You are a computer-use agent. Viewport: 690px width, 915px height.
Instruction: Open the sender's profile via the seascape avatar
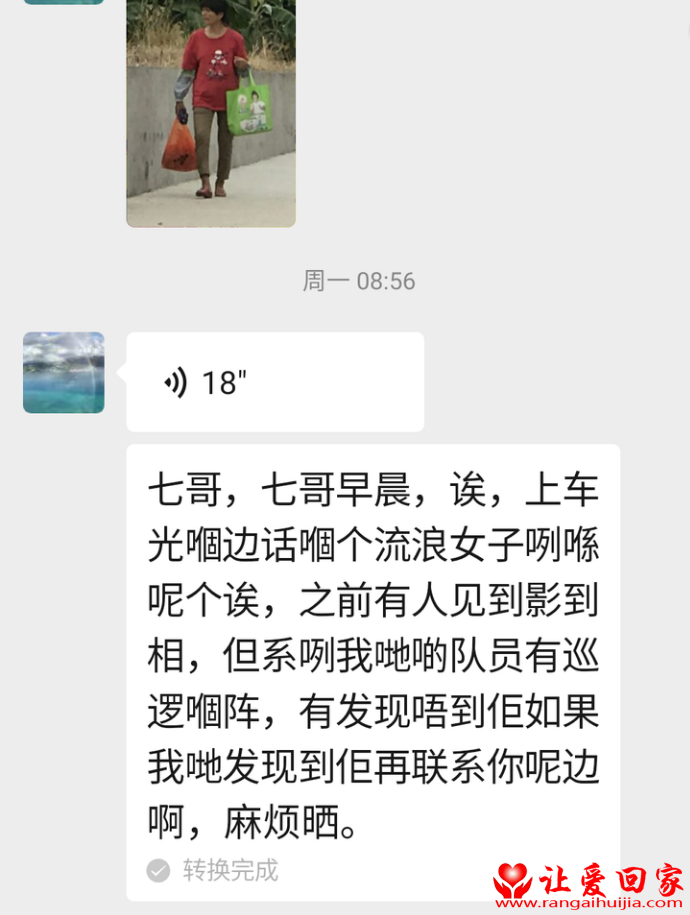coord(64,373)
